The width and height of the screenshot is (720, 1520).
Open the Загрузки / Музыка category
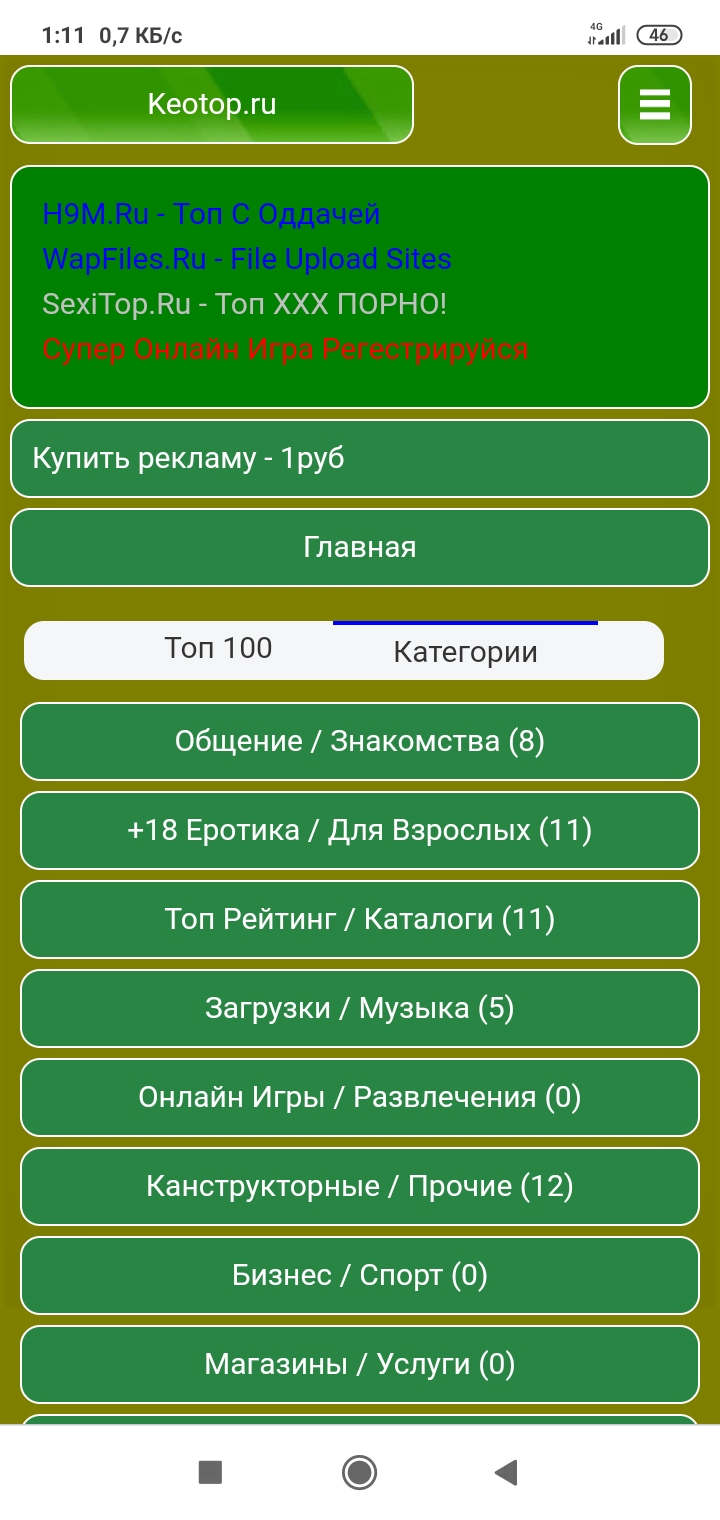pyautogui.click(x=360, y=1008)
